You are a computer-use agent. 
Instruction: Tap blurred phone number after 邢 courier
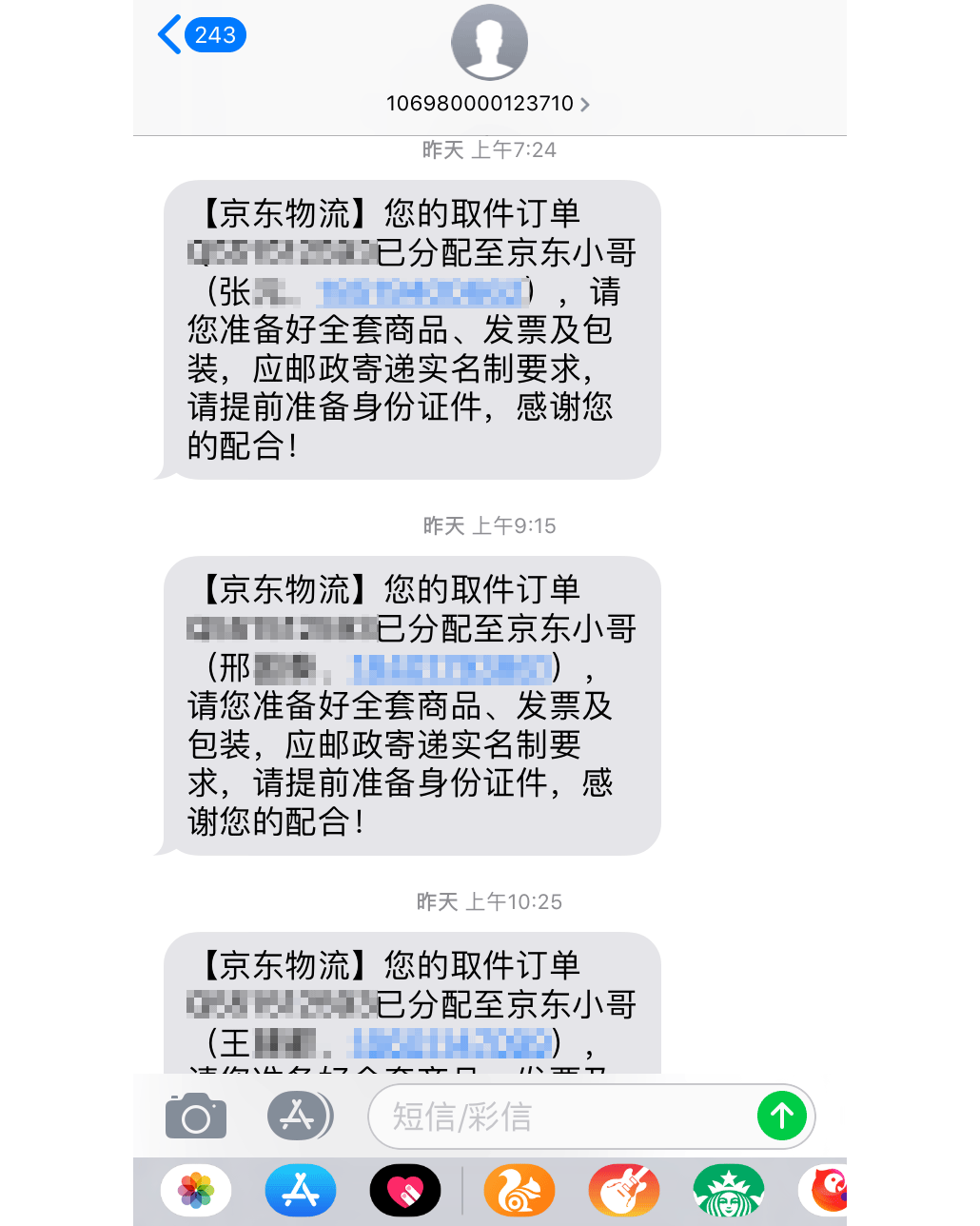(452, 668)
